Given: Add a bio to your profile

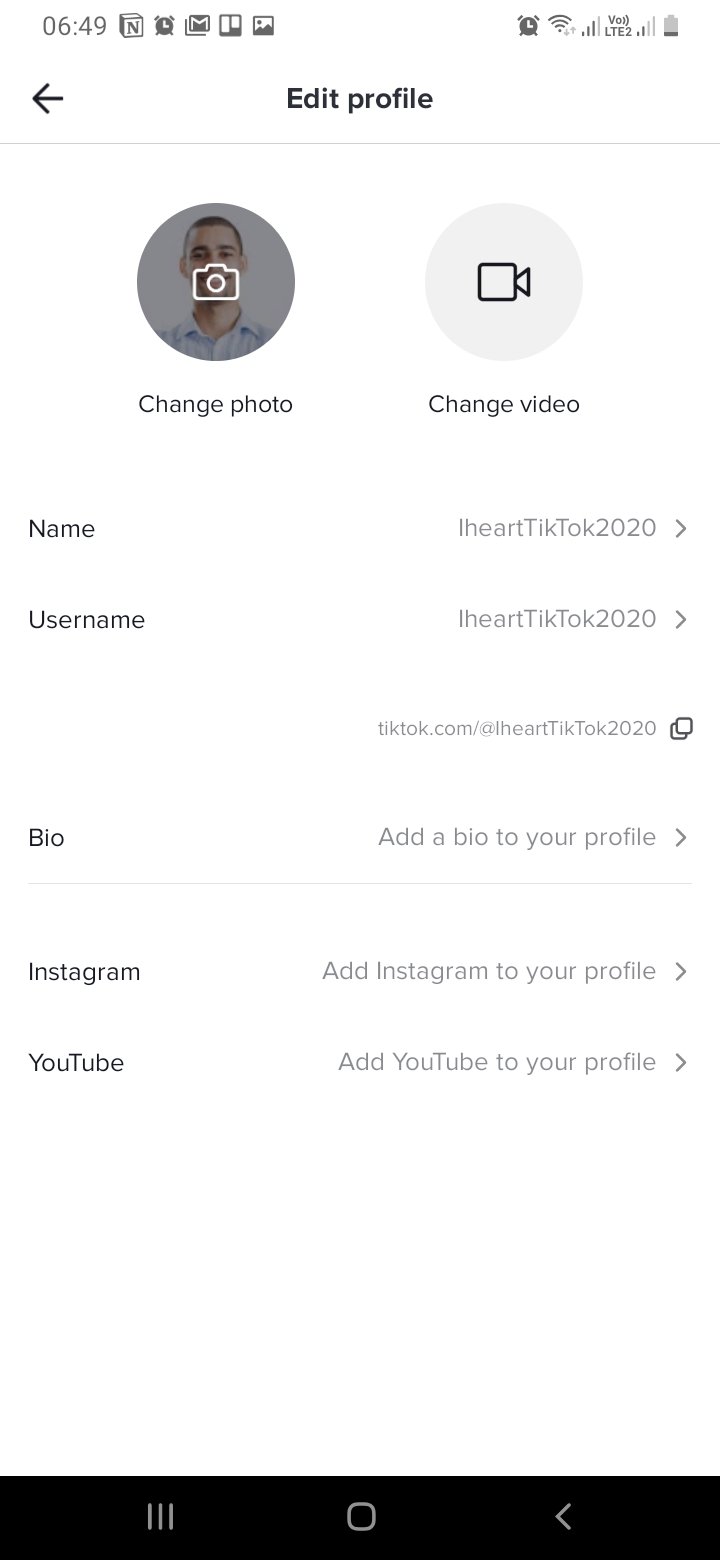Looking at the screenshot, I should tap(360, 837).
